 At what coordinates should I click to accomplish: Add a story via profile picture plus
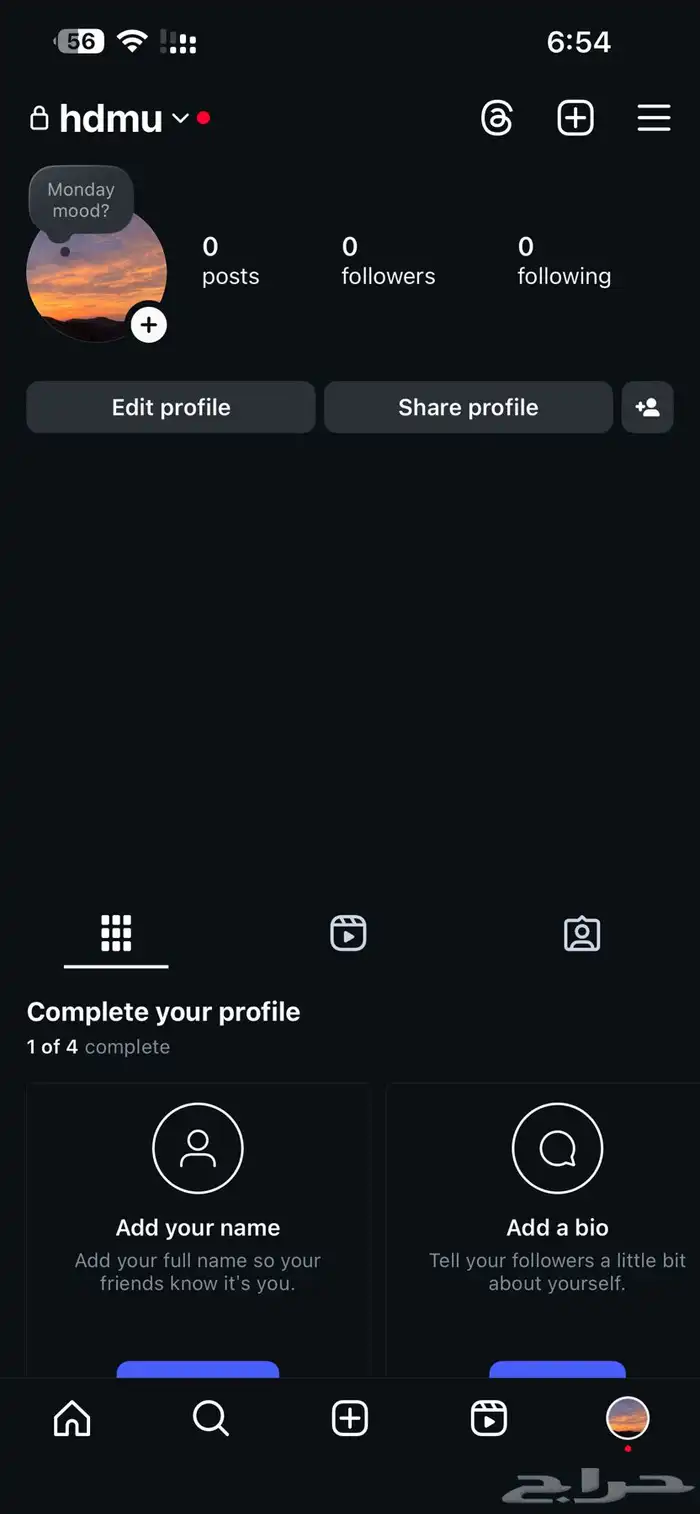149,325
